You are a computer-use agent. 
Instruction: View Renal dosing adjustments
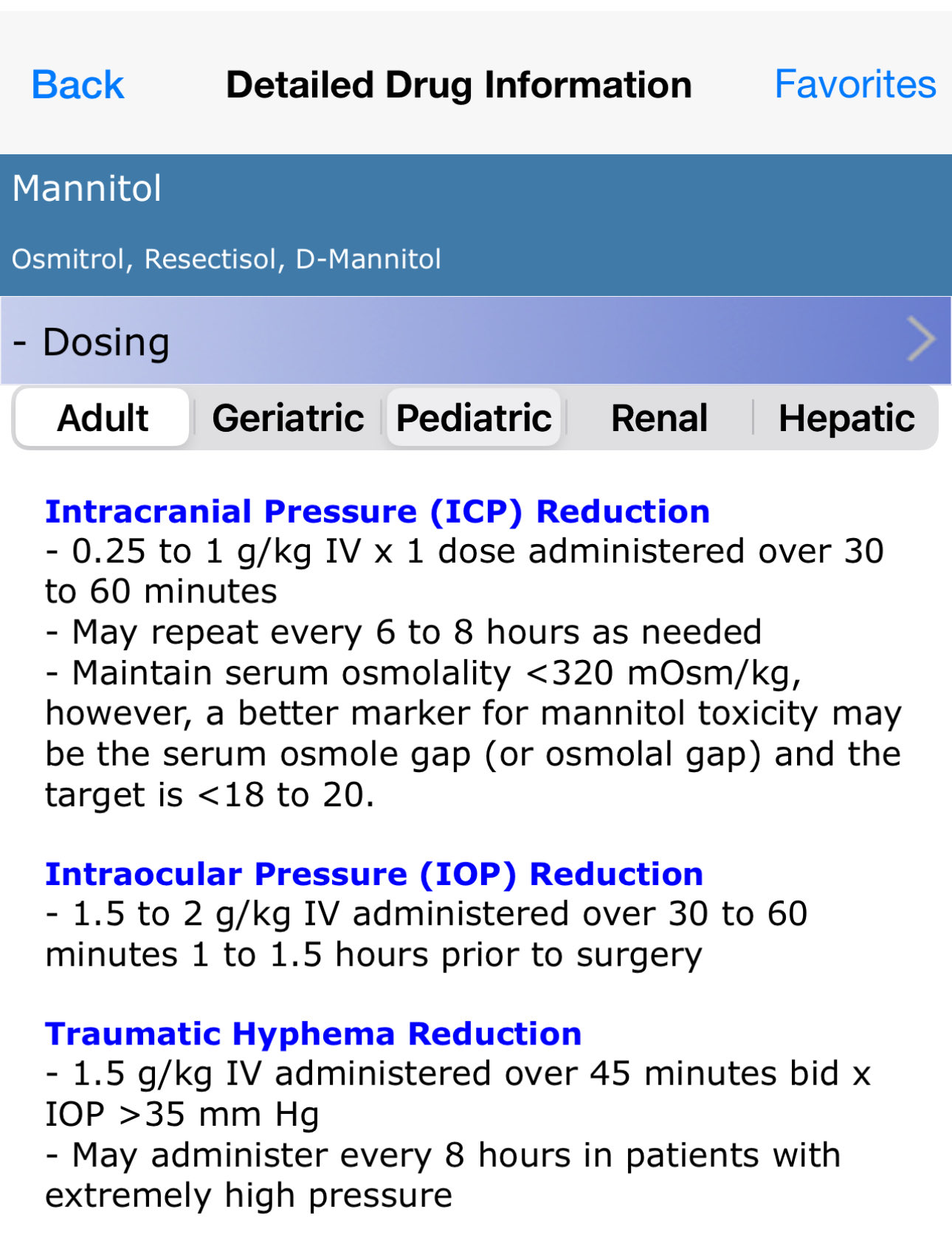(x=659, y=418)
